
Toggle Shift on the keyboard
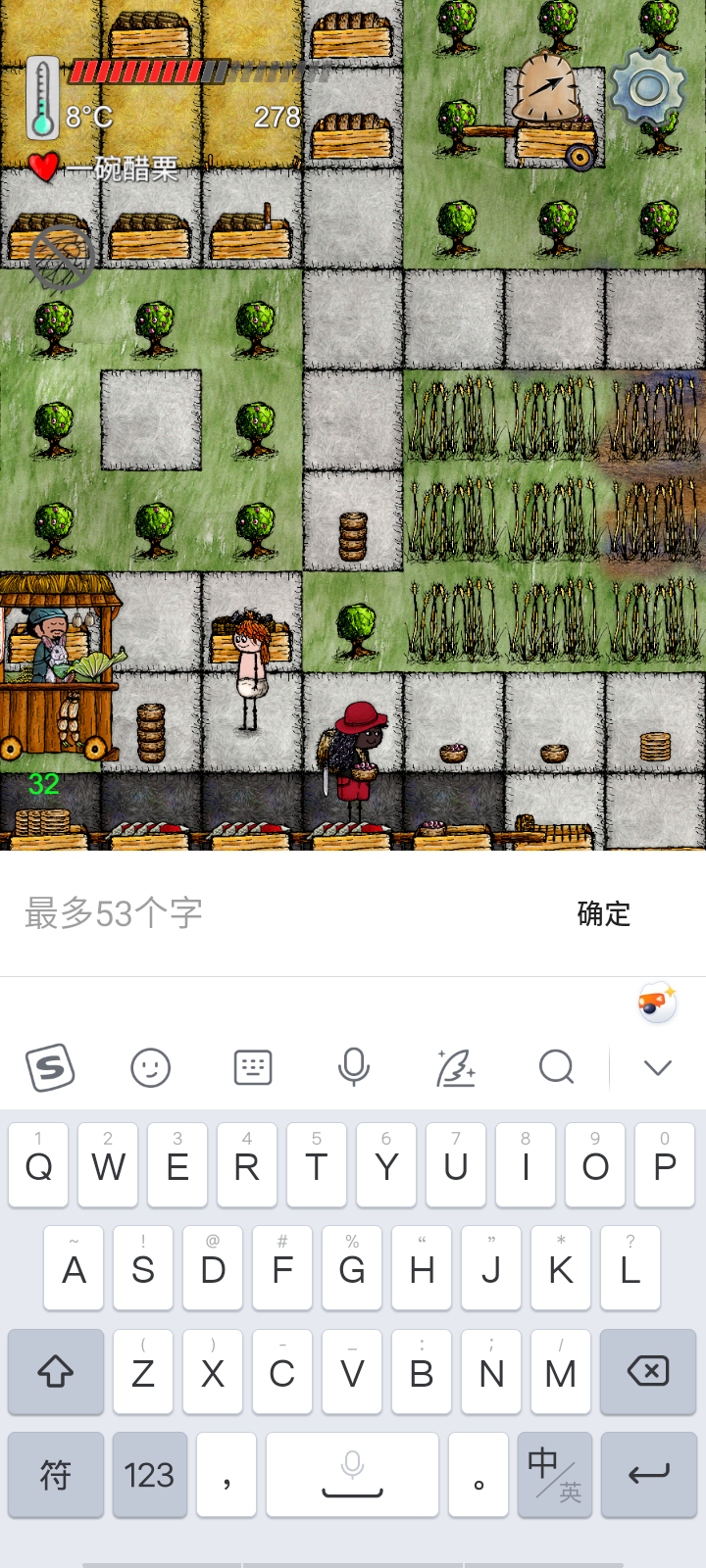(x=55, y=1372)
